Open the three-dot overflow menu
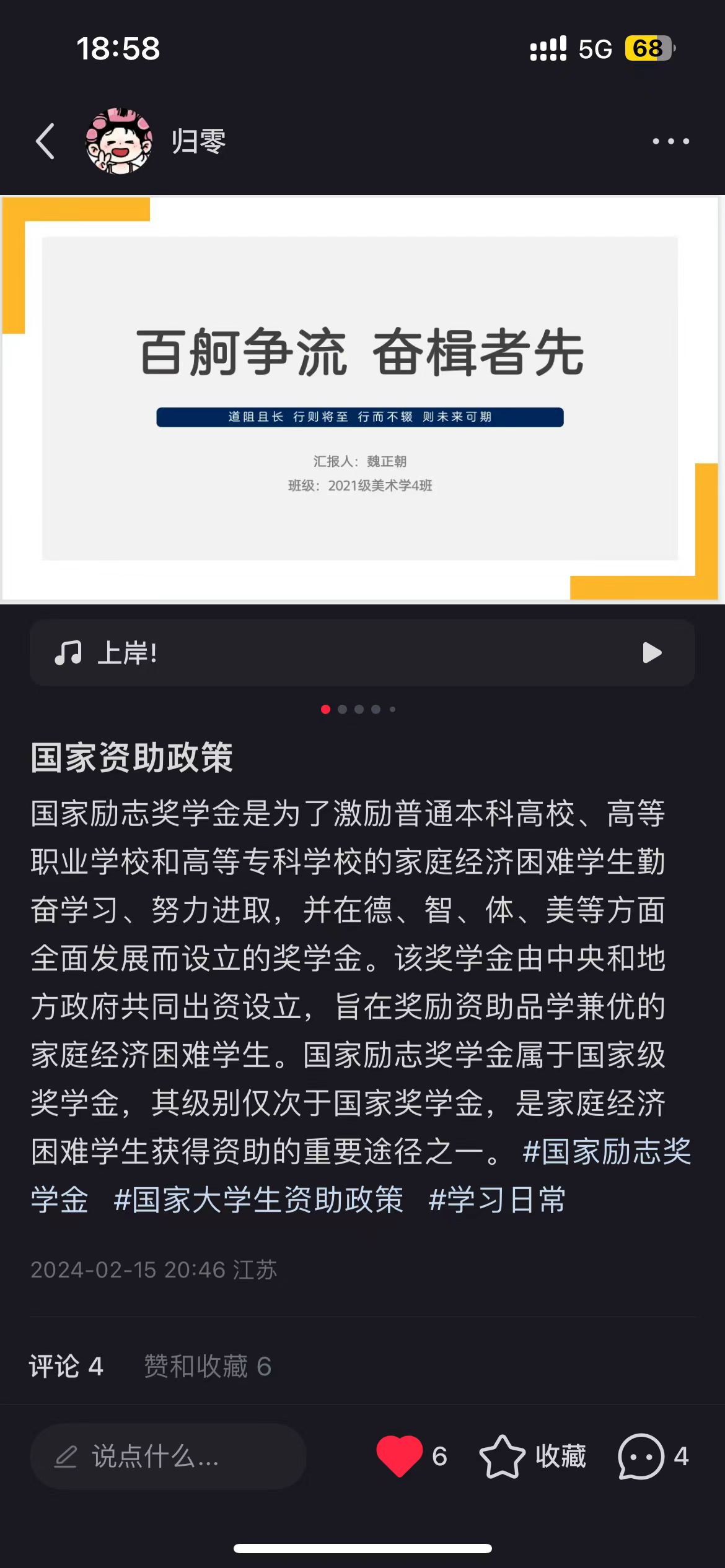 [x=670, y=141]
